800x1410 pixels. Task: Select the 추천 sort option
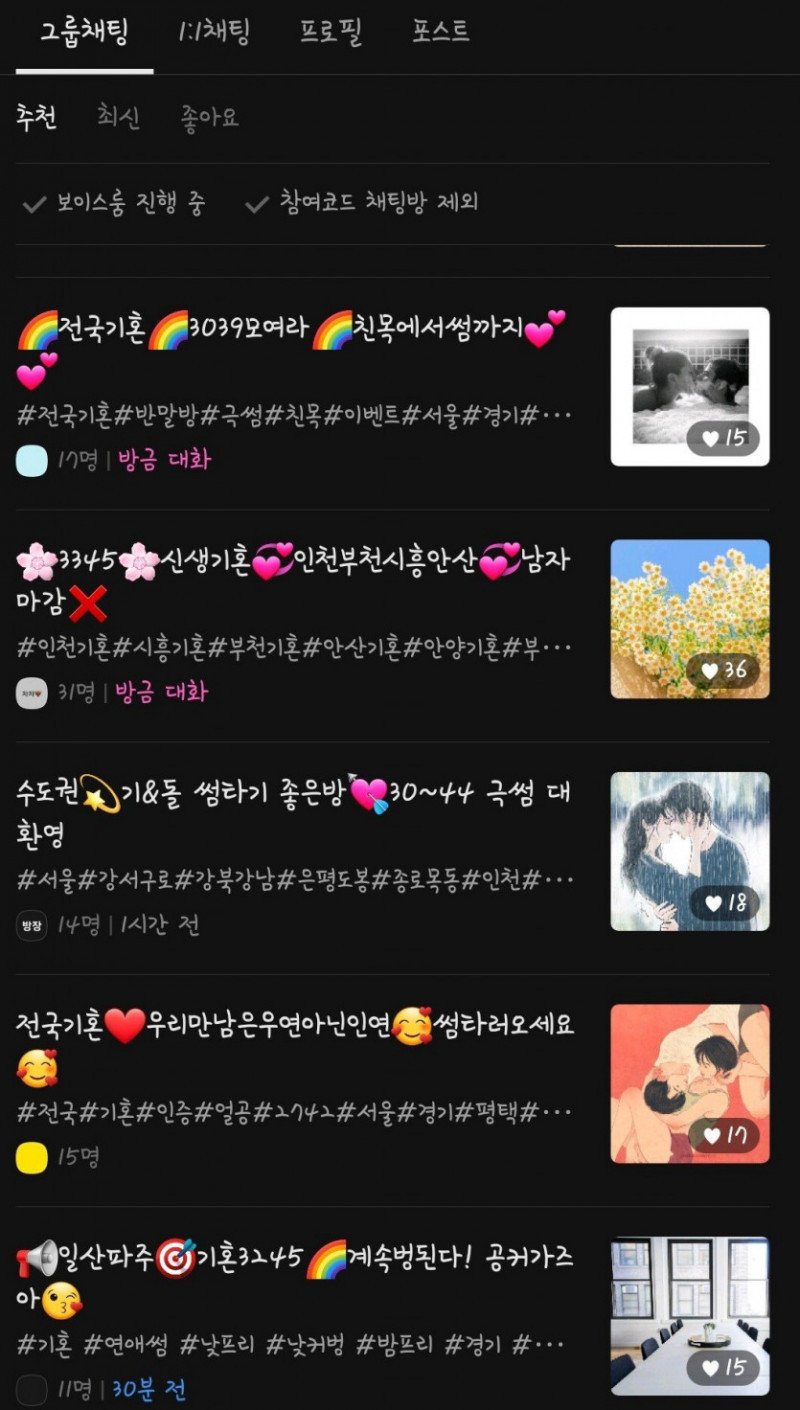coord(36,118)
